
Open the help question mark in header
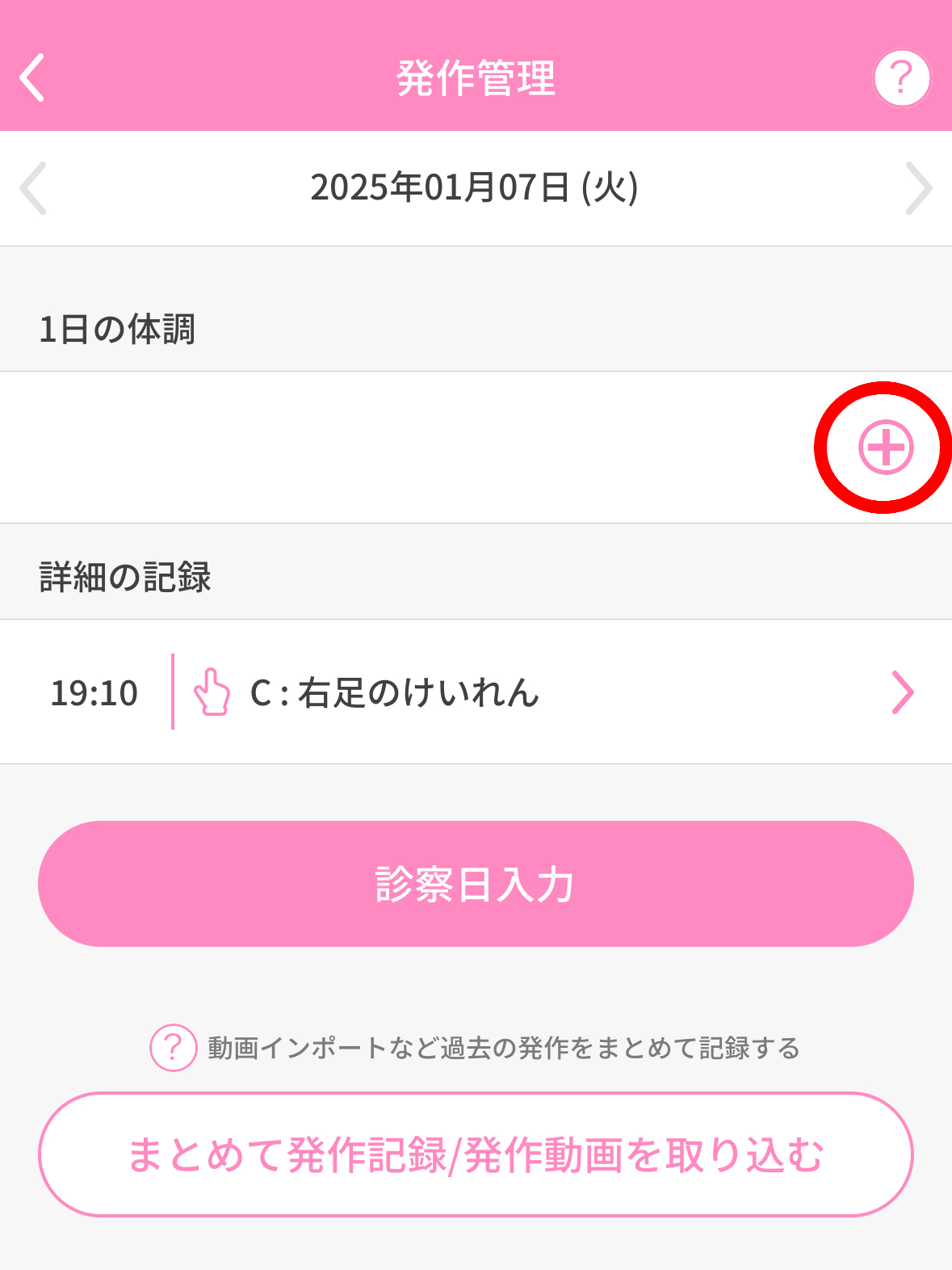pyautogui.click(x=901, y=78)
